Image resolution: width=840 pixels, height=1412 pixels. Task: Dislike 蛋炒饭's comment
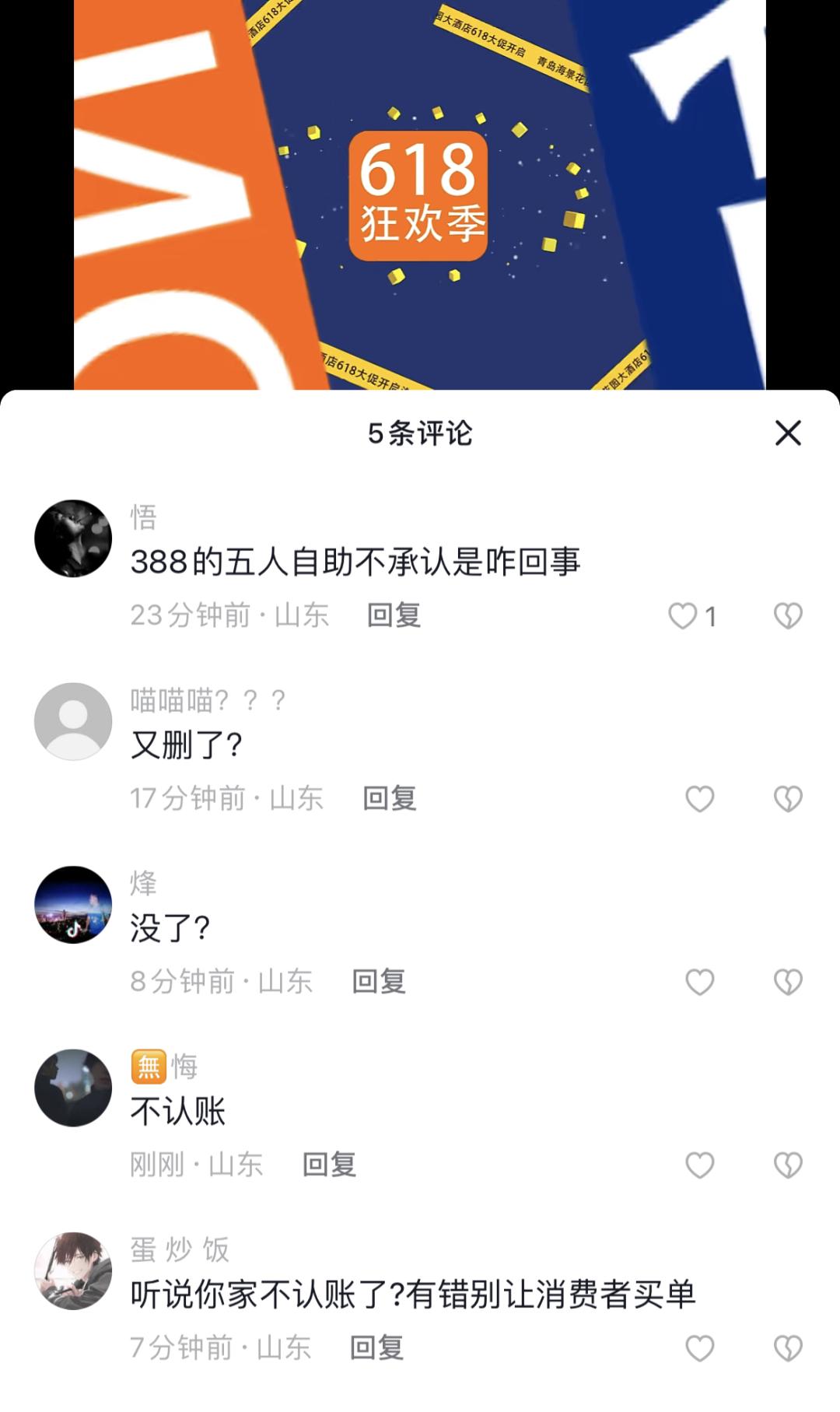(x=788, y=1348)
